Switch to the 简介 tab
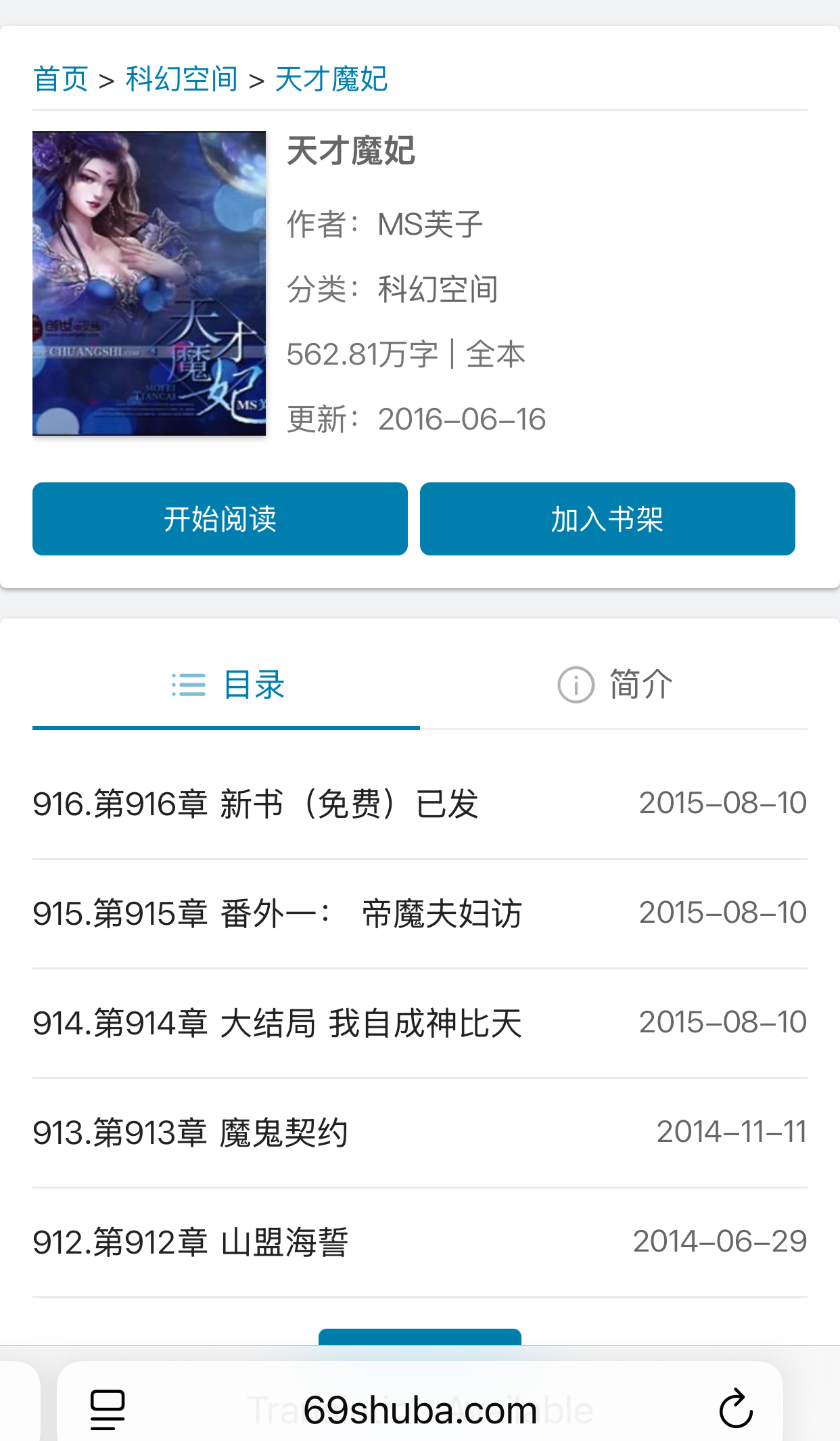 (614, 685)
